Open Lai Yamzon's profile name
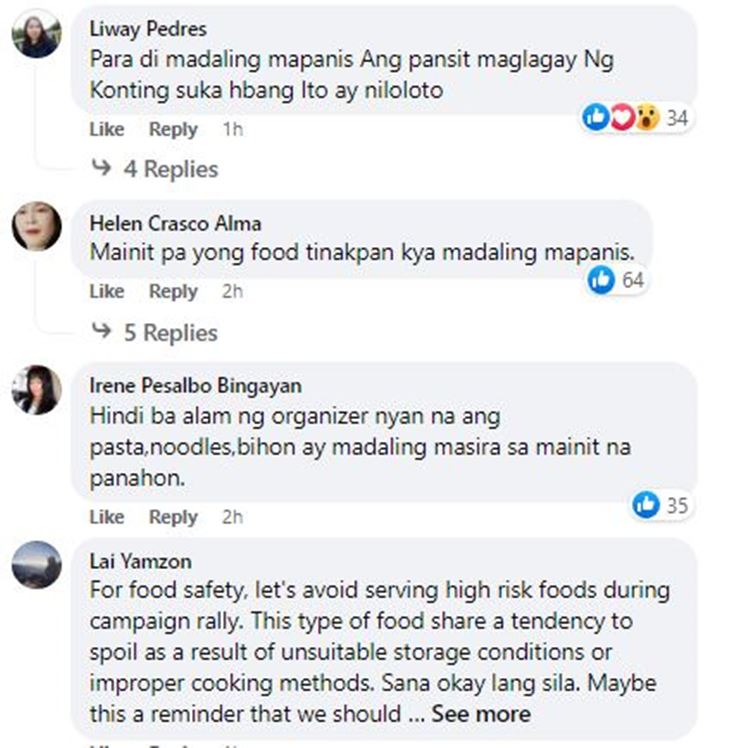Screen dimensions: 750x748 pos(140,561)
